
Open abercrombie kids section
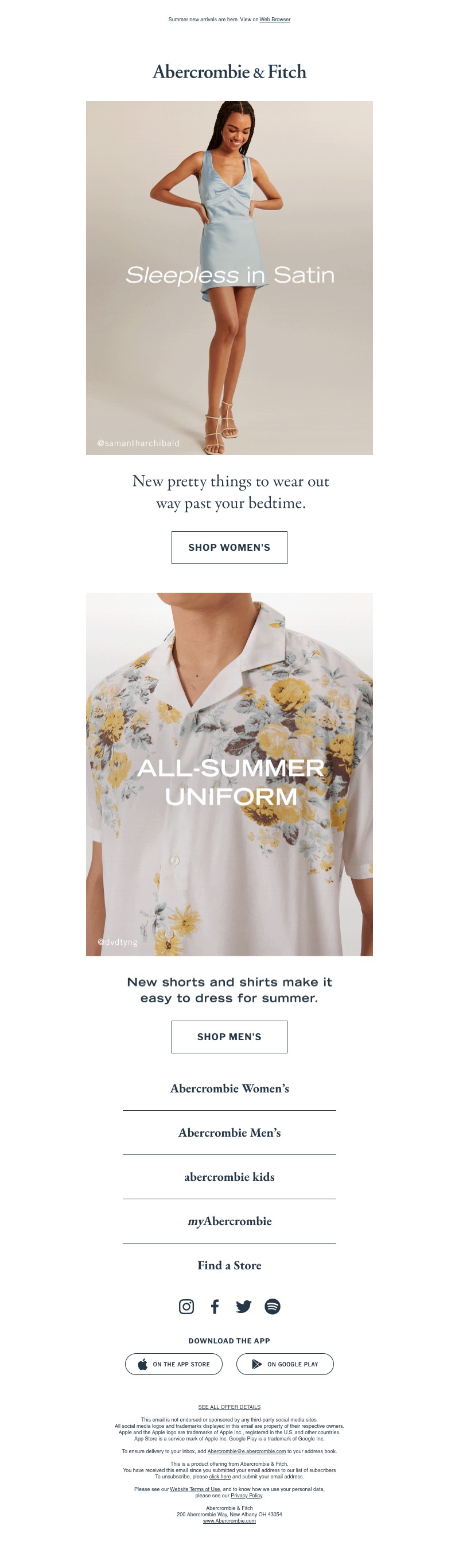click(229, 1177)
